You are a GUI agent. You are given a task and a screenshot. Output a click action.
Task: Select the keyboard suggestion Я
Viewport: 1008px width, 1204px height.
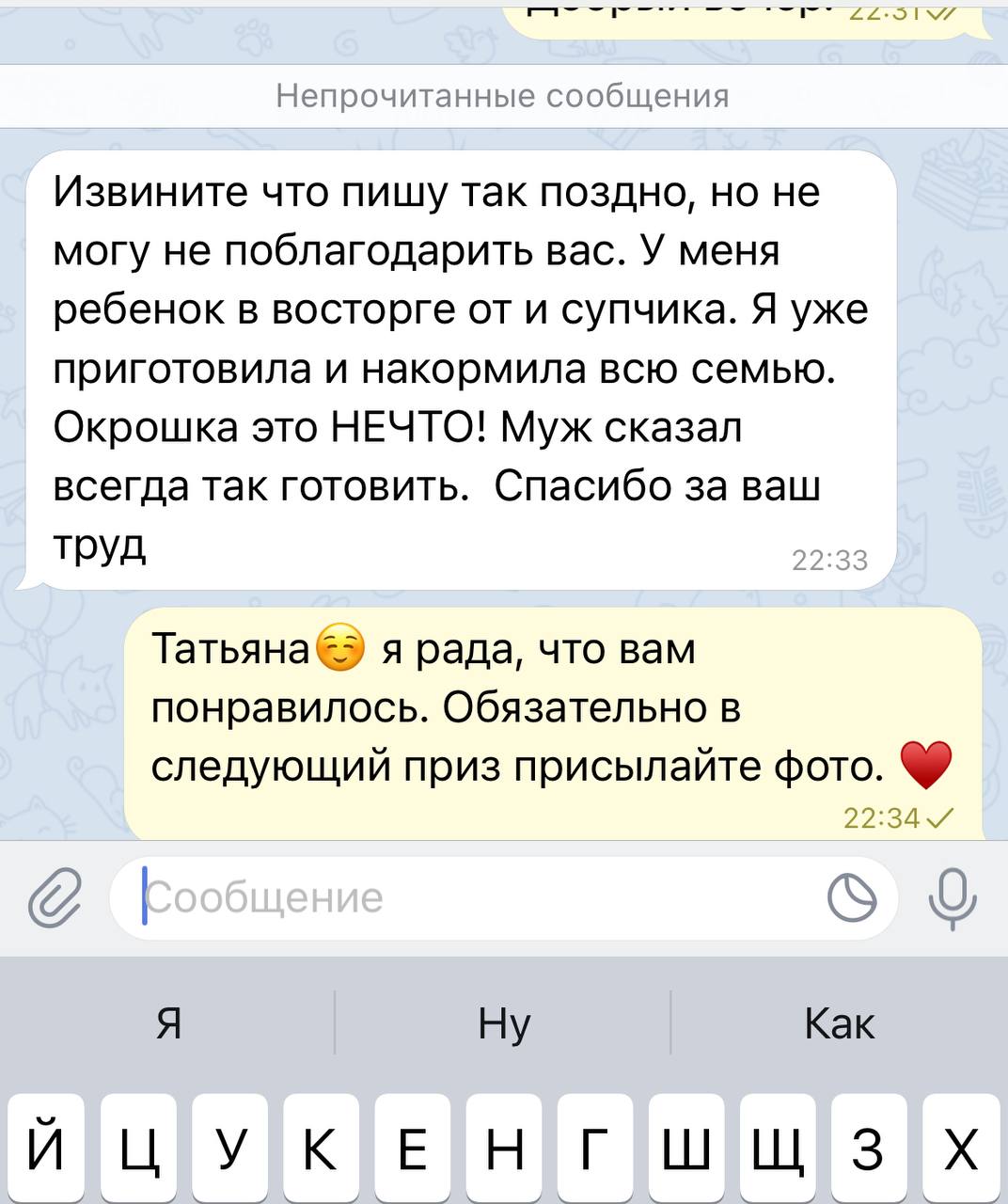[168, 1022]
